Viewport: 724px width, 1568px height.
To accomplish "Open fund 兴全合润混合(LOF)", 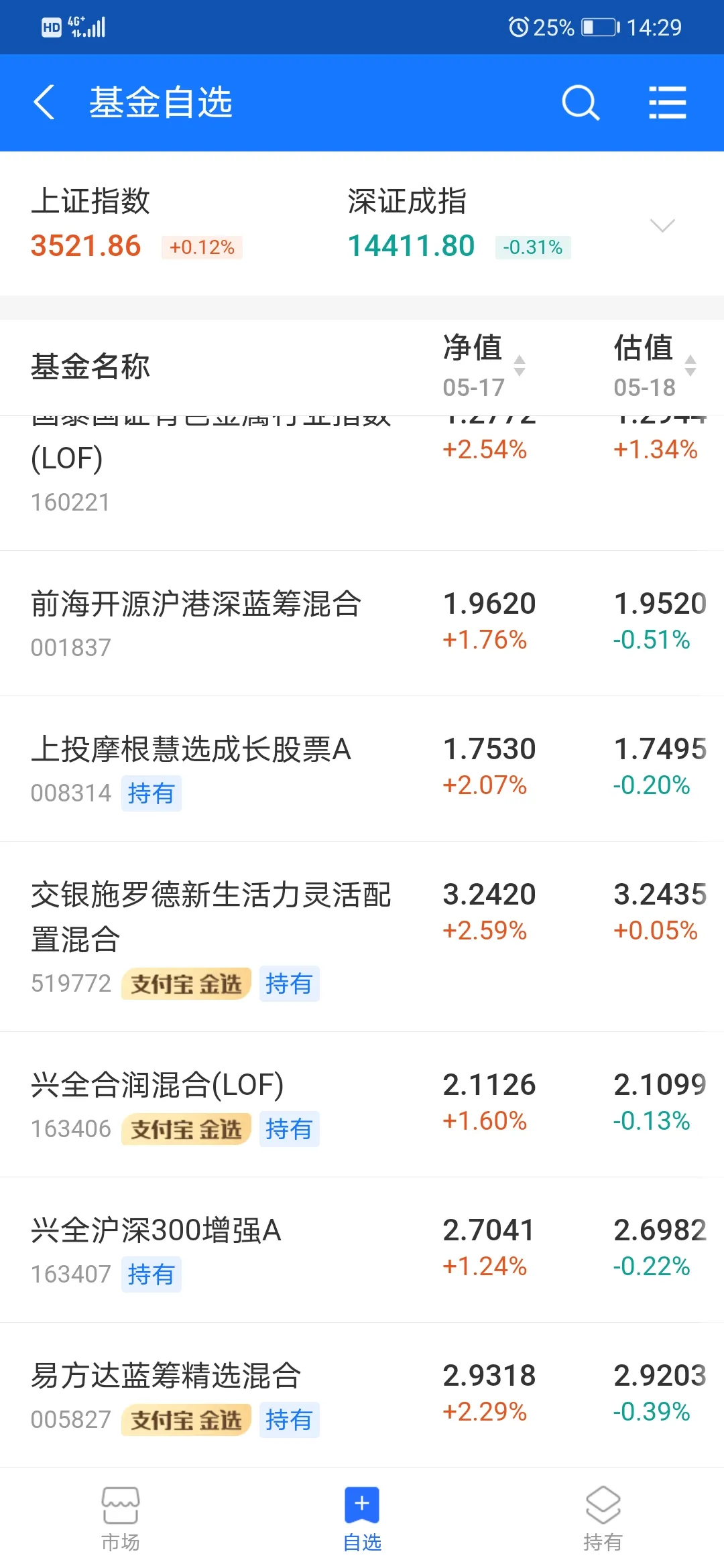I will pos(362,1104).
